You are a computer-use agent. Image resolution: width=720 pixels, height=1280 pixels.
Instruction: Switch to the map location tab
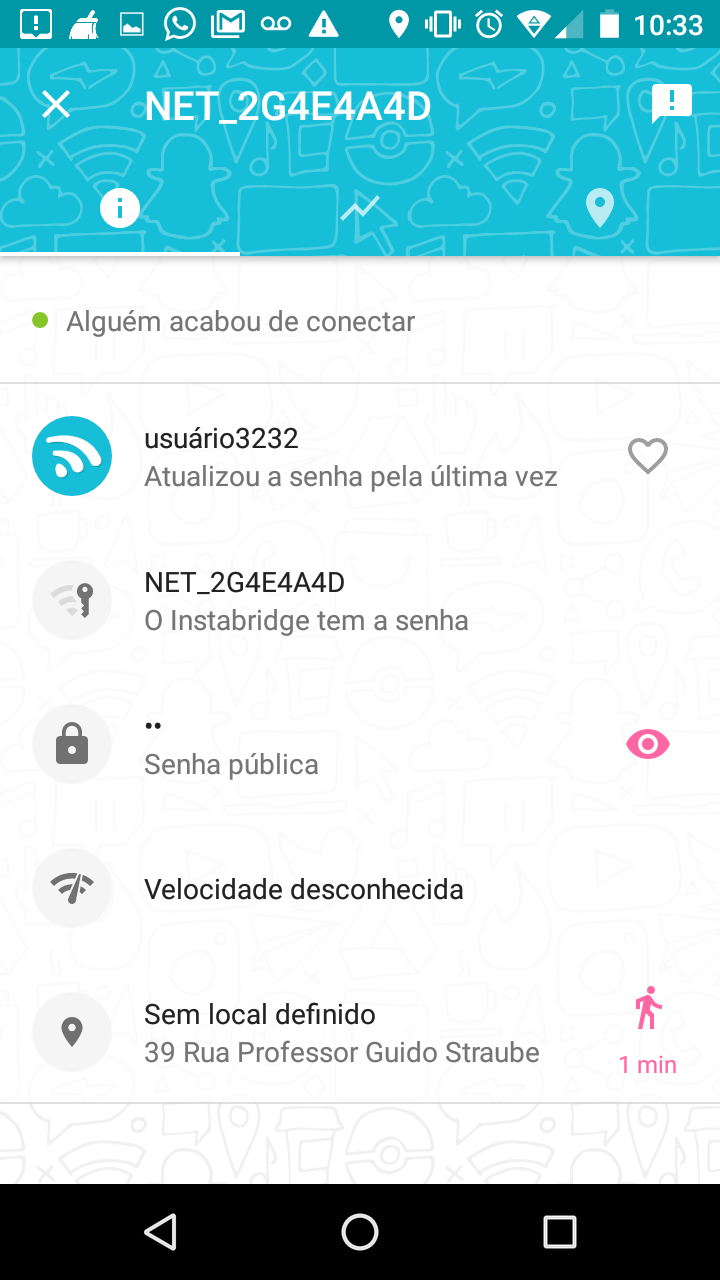pyautogui.click(x=600, y=208)
